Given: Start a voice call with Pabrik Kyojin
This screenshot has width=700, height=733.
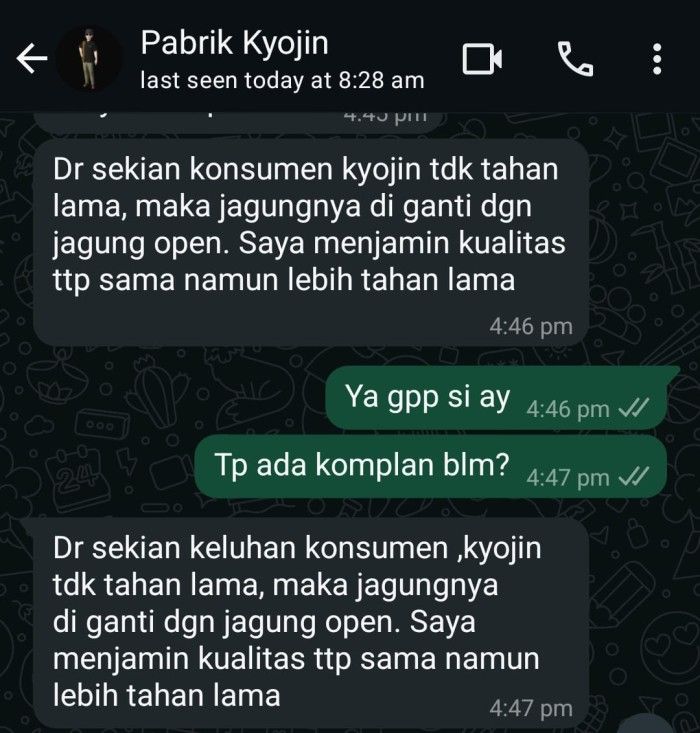Looking at the screenshot, I should [574, 60].
